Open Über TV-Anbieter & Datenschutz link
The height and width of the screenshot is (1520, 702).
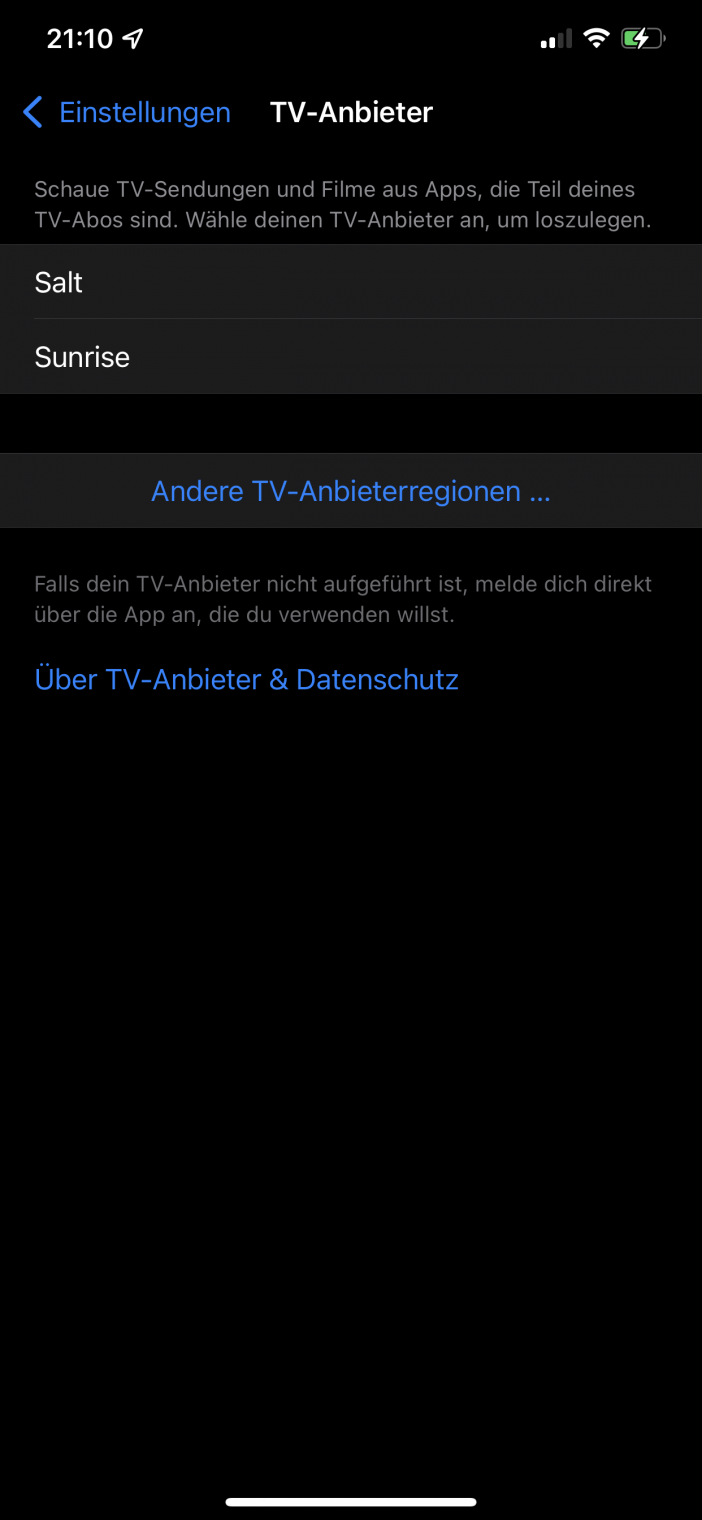(x=246, y=680)
